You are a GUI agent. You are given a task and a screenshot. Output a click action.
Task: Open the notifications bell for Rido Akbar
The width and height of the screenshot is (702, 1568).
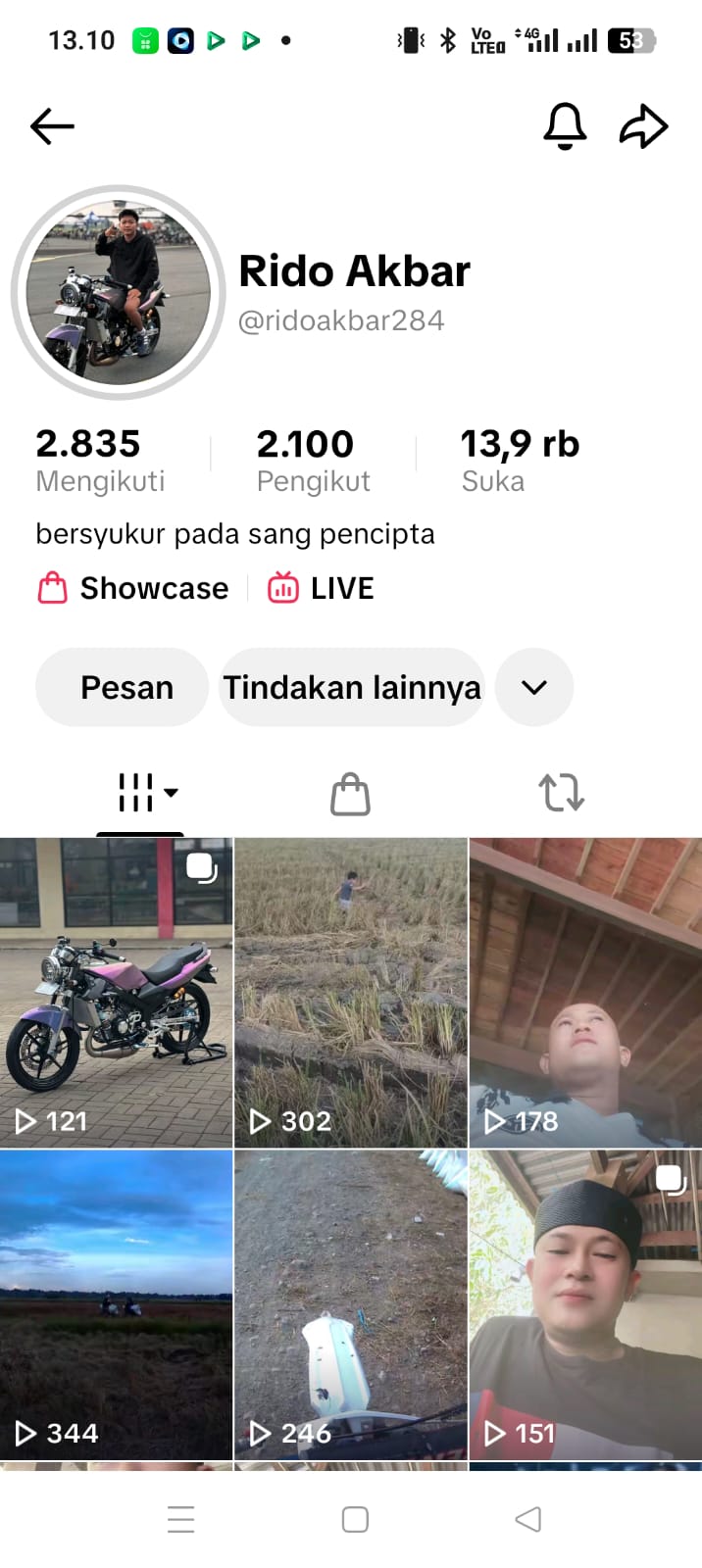pos(565,126)
